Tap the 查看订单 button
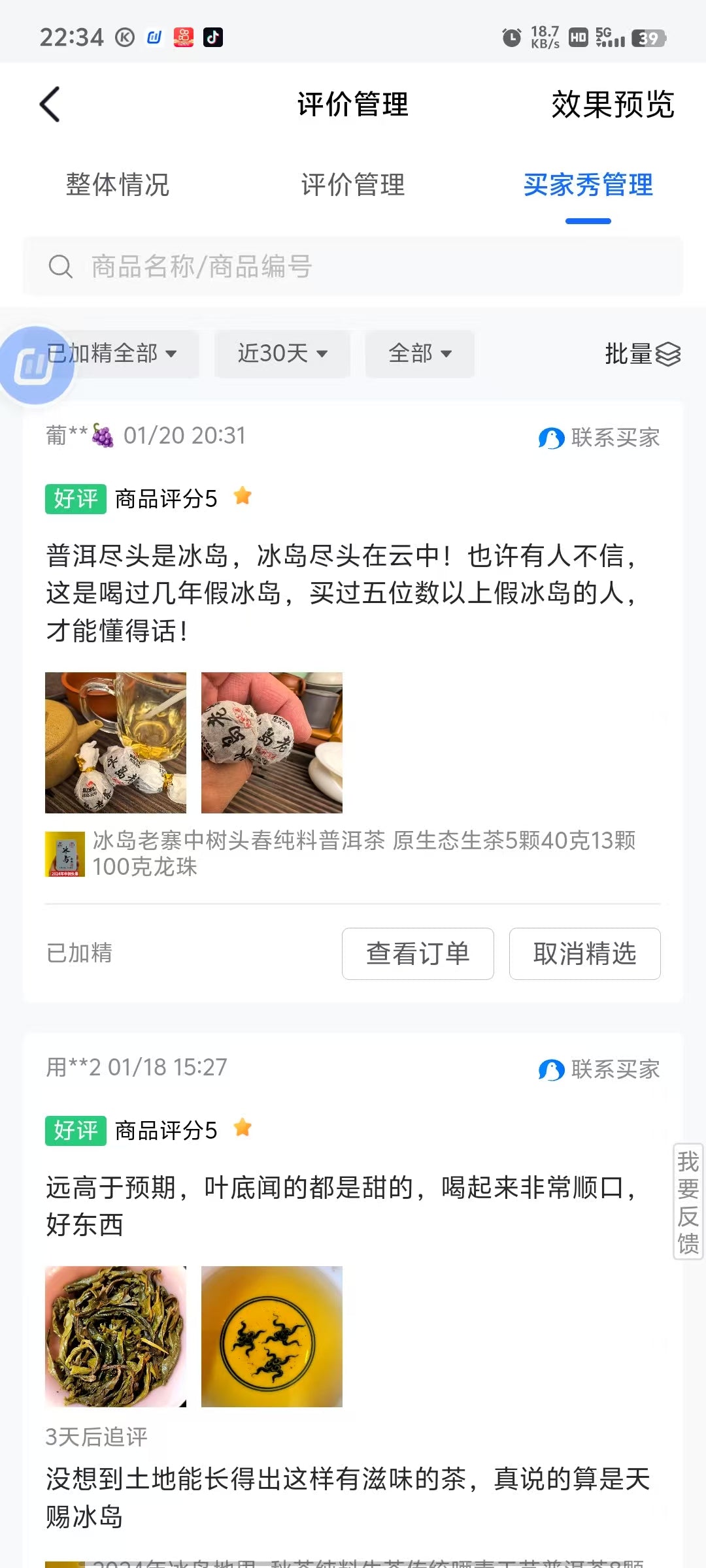Screen dimensions: 706x1568 point(418,954)
